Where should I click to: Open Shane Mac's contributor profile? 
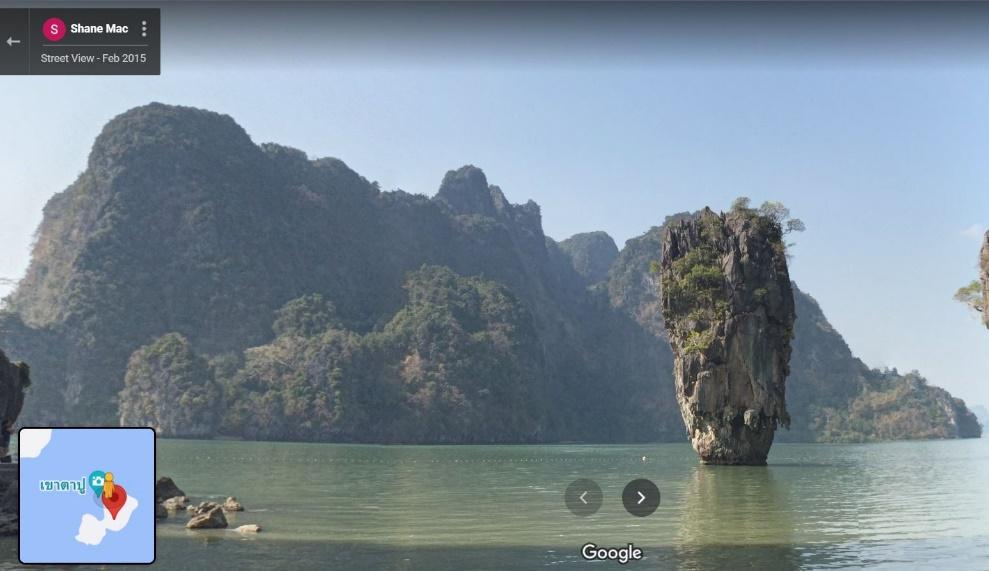pyautogui.click(x=98, y=29)
